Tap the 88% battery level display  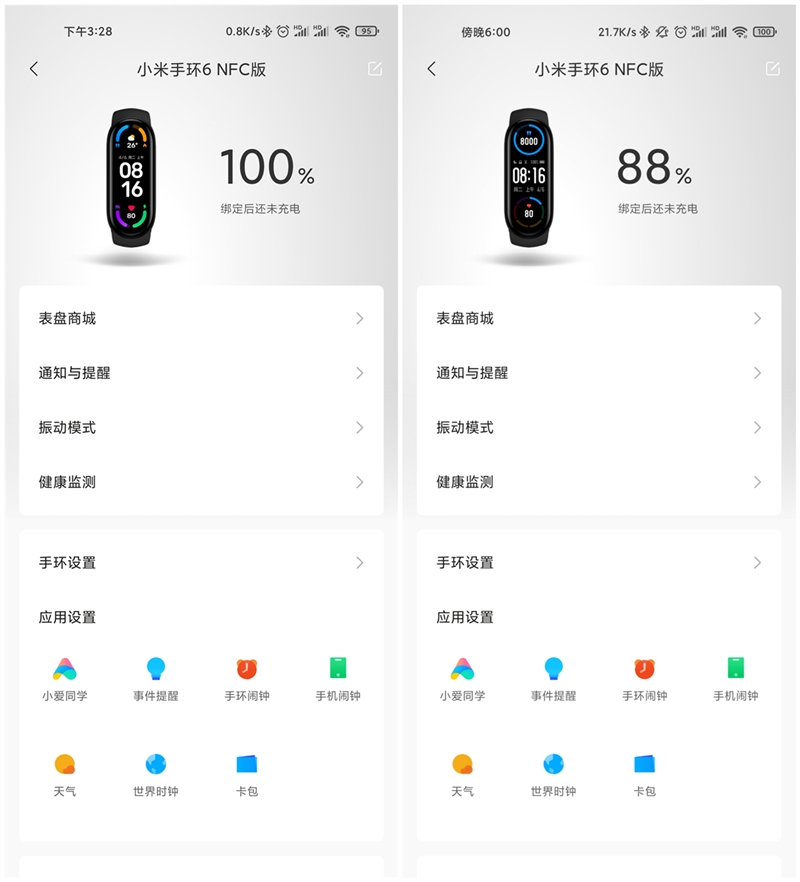coord(653,168)
